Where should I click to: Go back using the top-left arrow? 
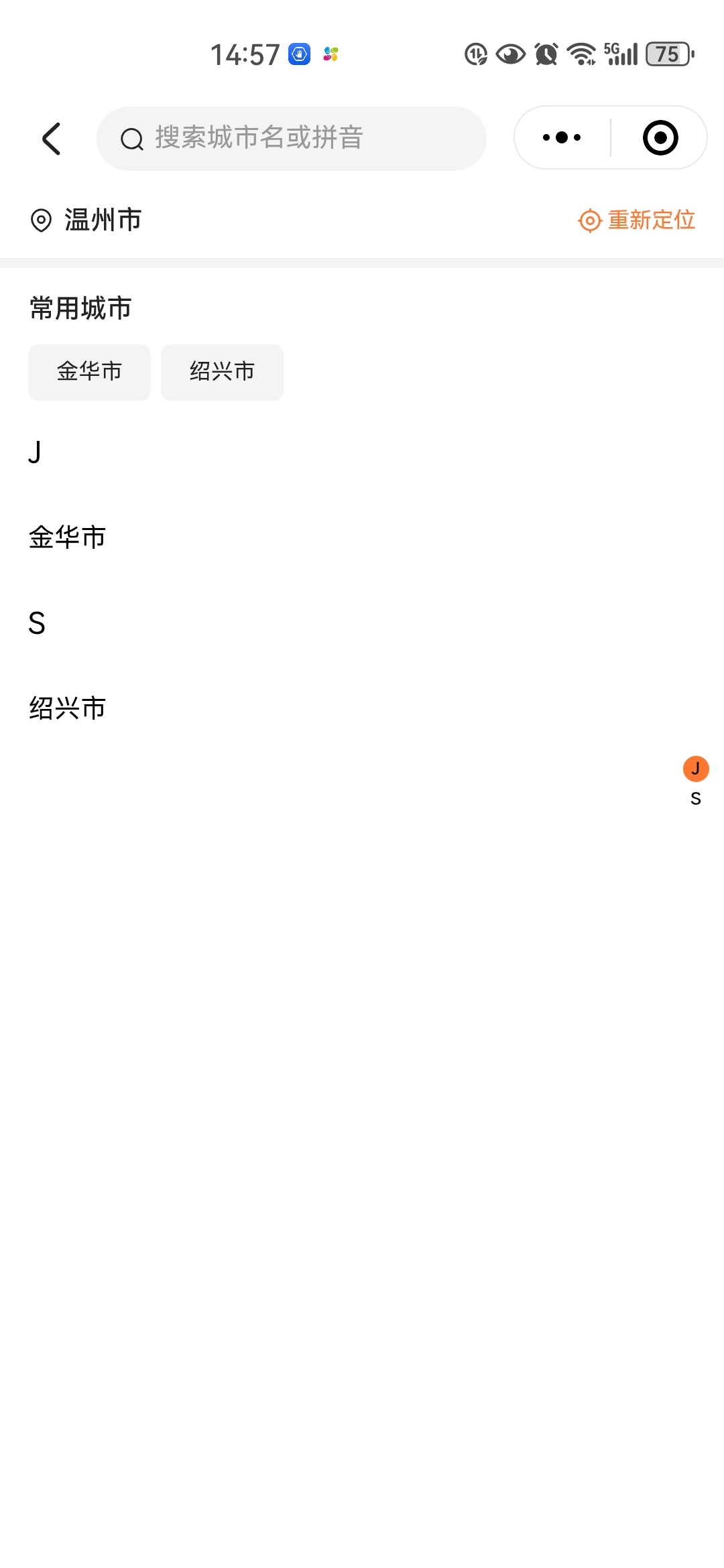click(x=52, y=139)
